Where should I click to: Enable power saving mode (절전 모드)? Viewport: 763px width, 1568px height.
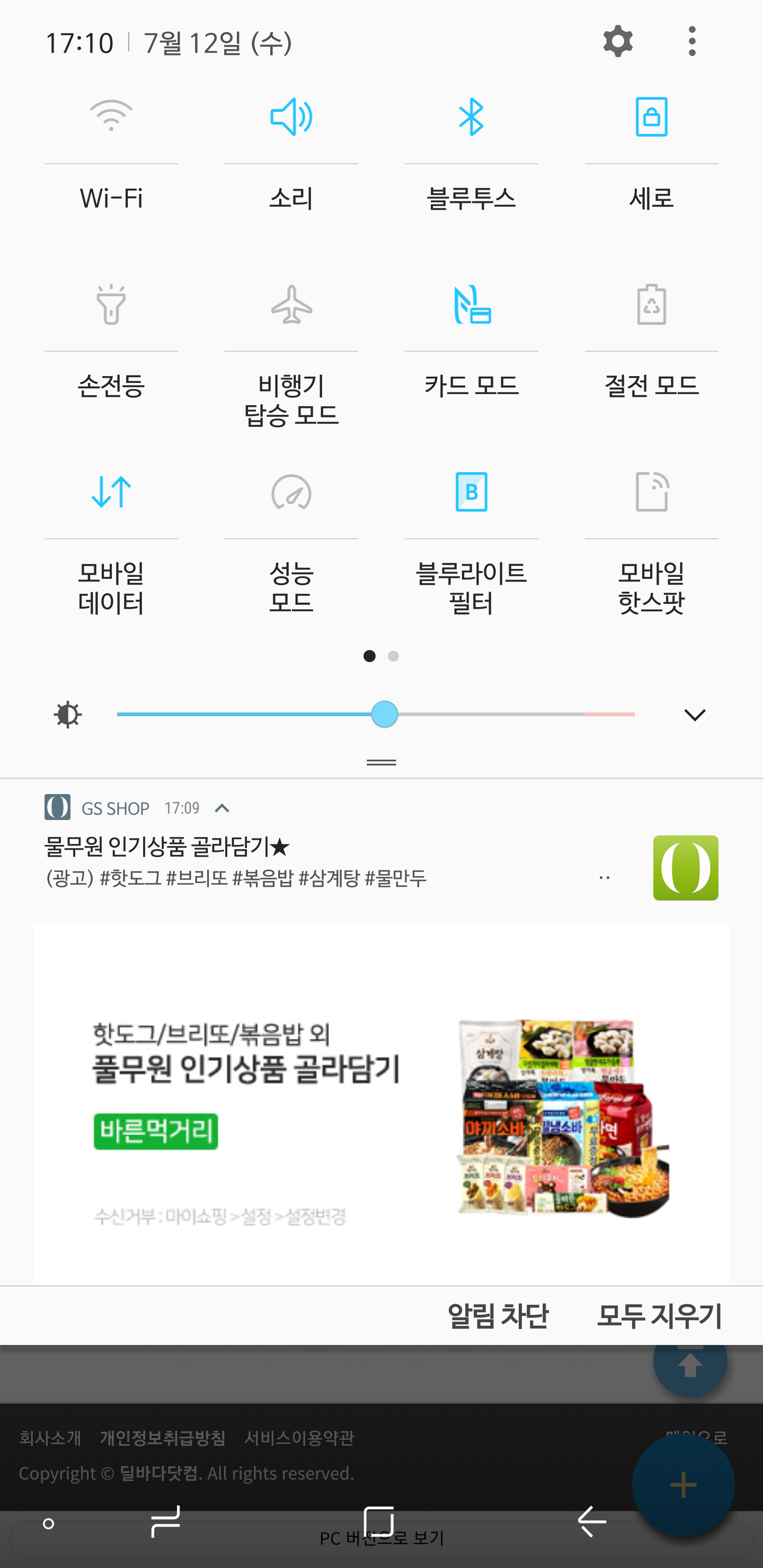tap(651, 305)
